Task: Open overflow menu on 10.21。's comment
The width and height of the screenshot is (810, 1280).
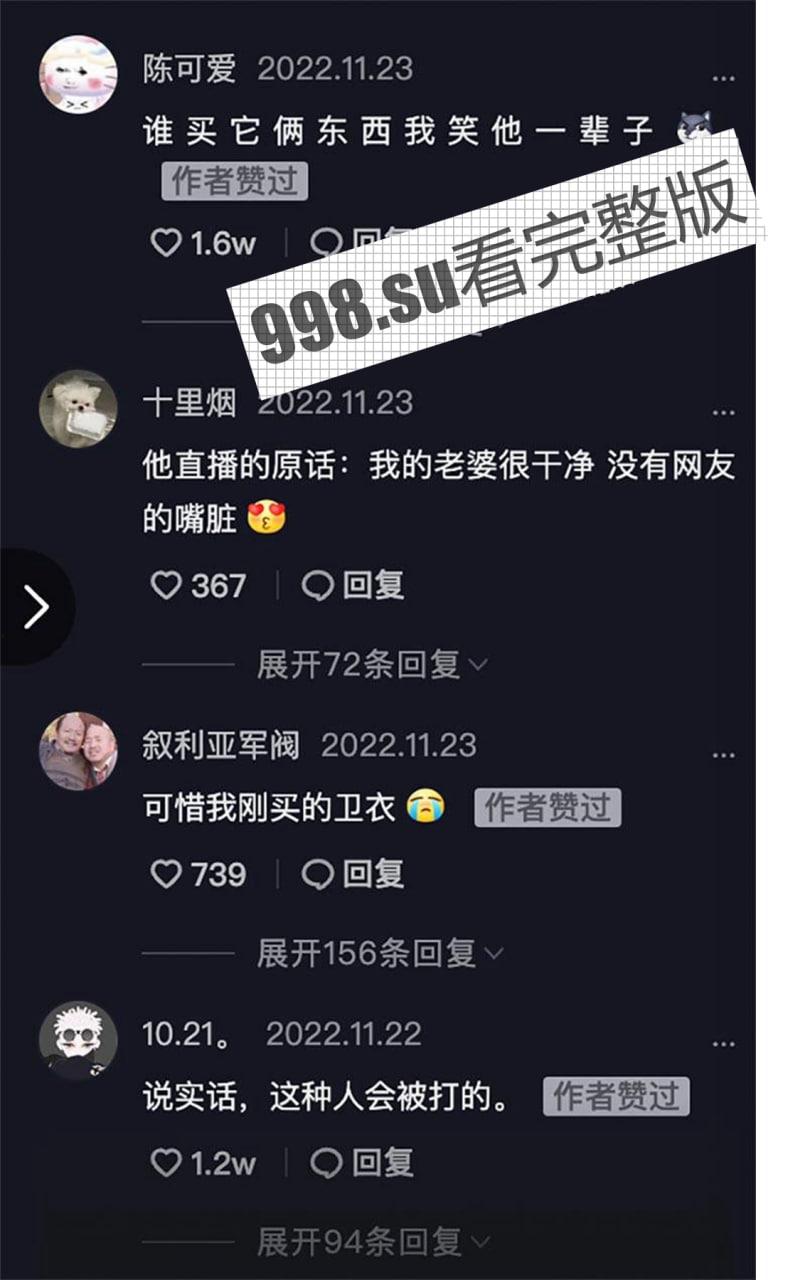Action: [723, 1042]
